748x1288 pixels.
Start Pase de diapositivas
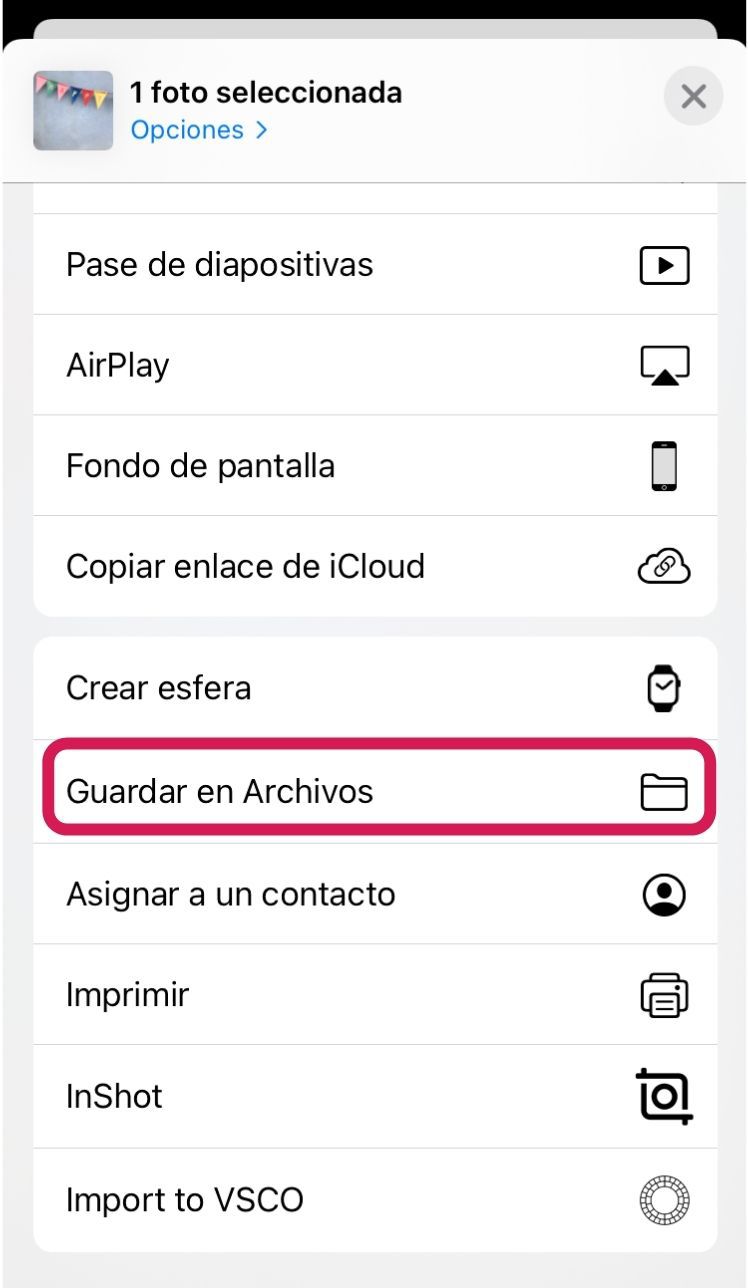click(x=375, y=265)
